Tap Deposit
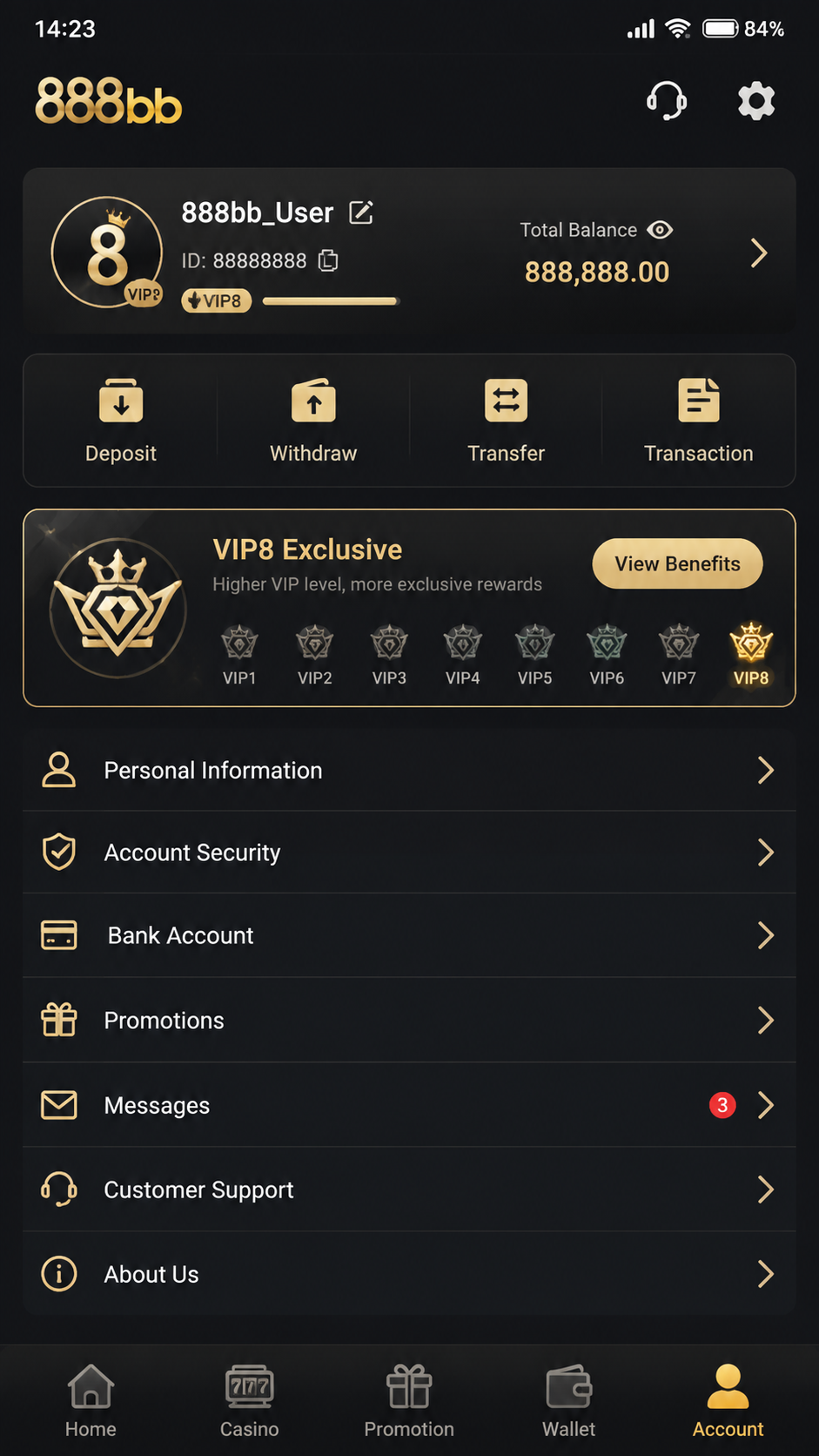This screenshot has width=819, height=1456. (x=121, y=421)
